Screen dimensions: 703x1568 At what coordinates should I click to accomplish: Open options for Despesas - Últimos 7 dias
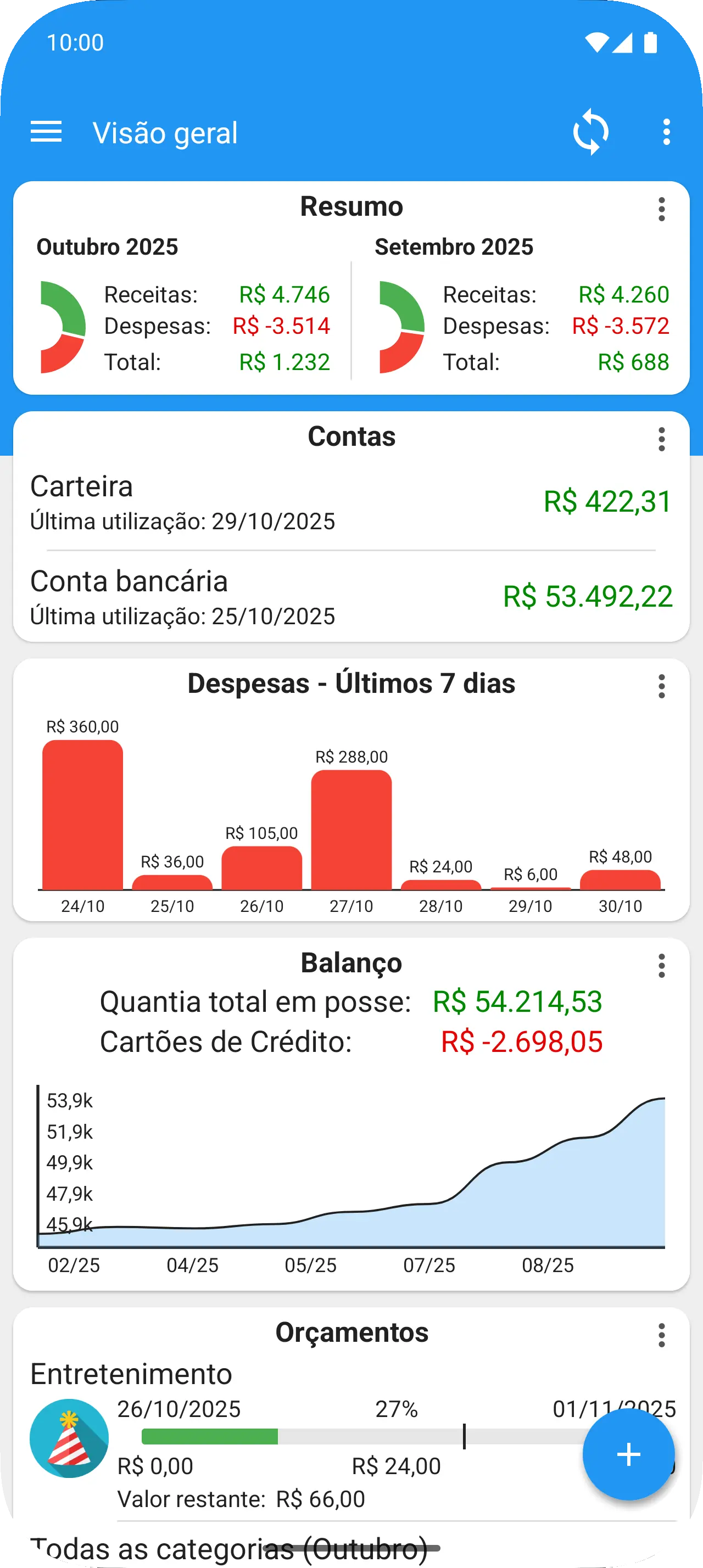tap(661, 687)
